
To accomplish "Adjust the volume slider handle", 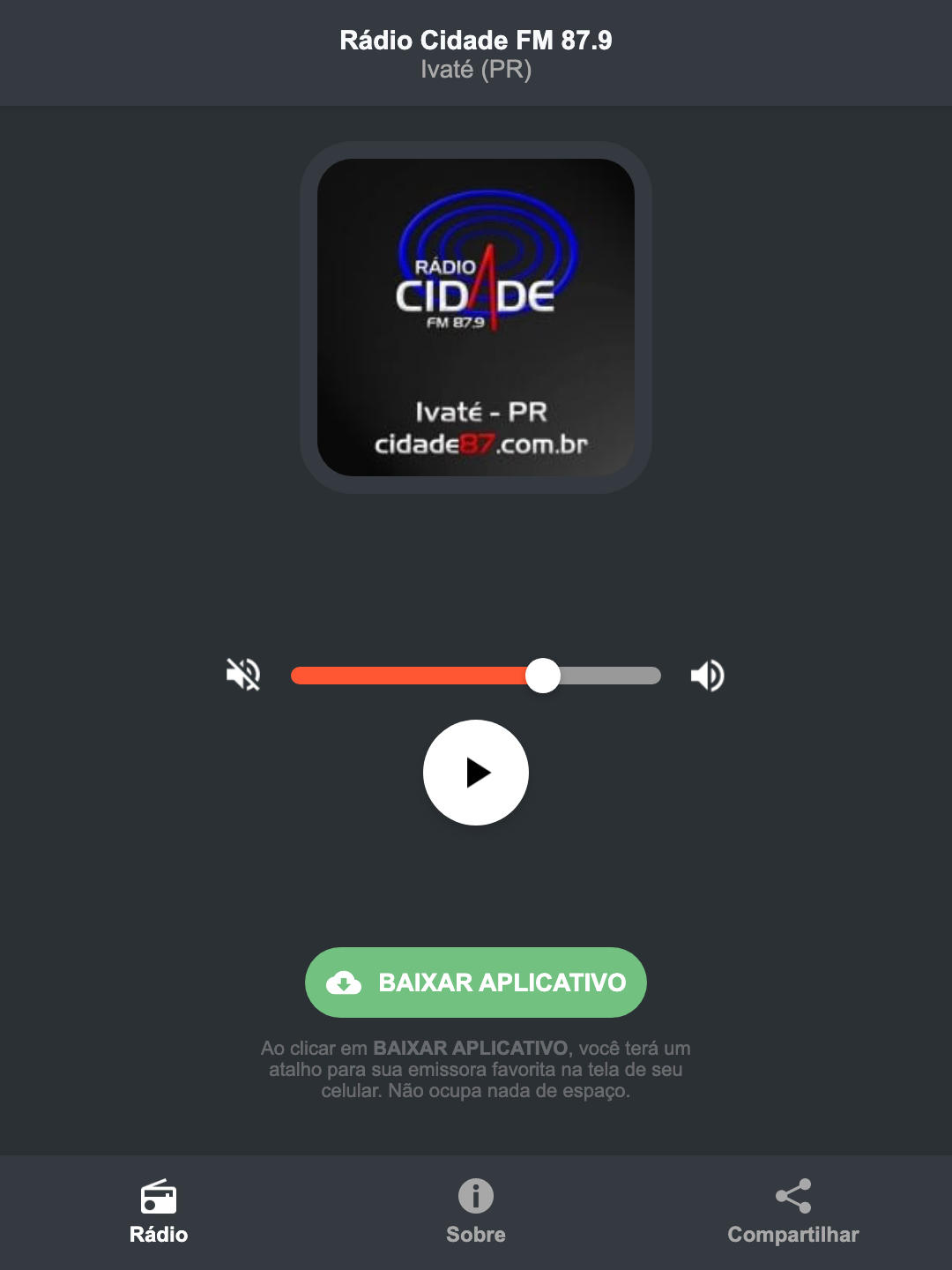I will click(x=544, y=675).
